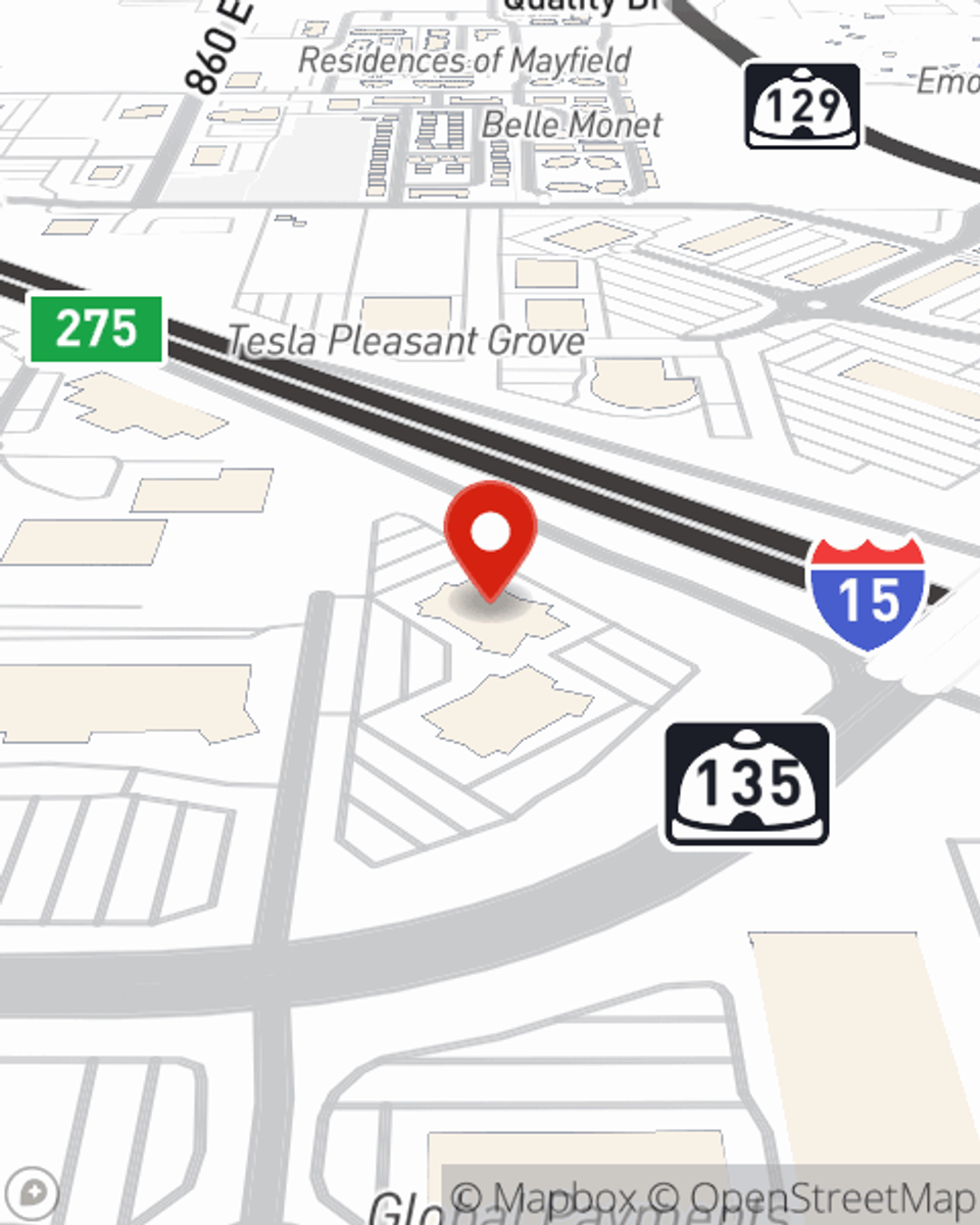This screenshot has width=980, height=1225.
Task: Open the Mapbox OpenStreetMap attribution link
Action: click(x=712, y=1197)
